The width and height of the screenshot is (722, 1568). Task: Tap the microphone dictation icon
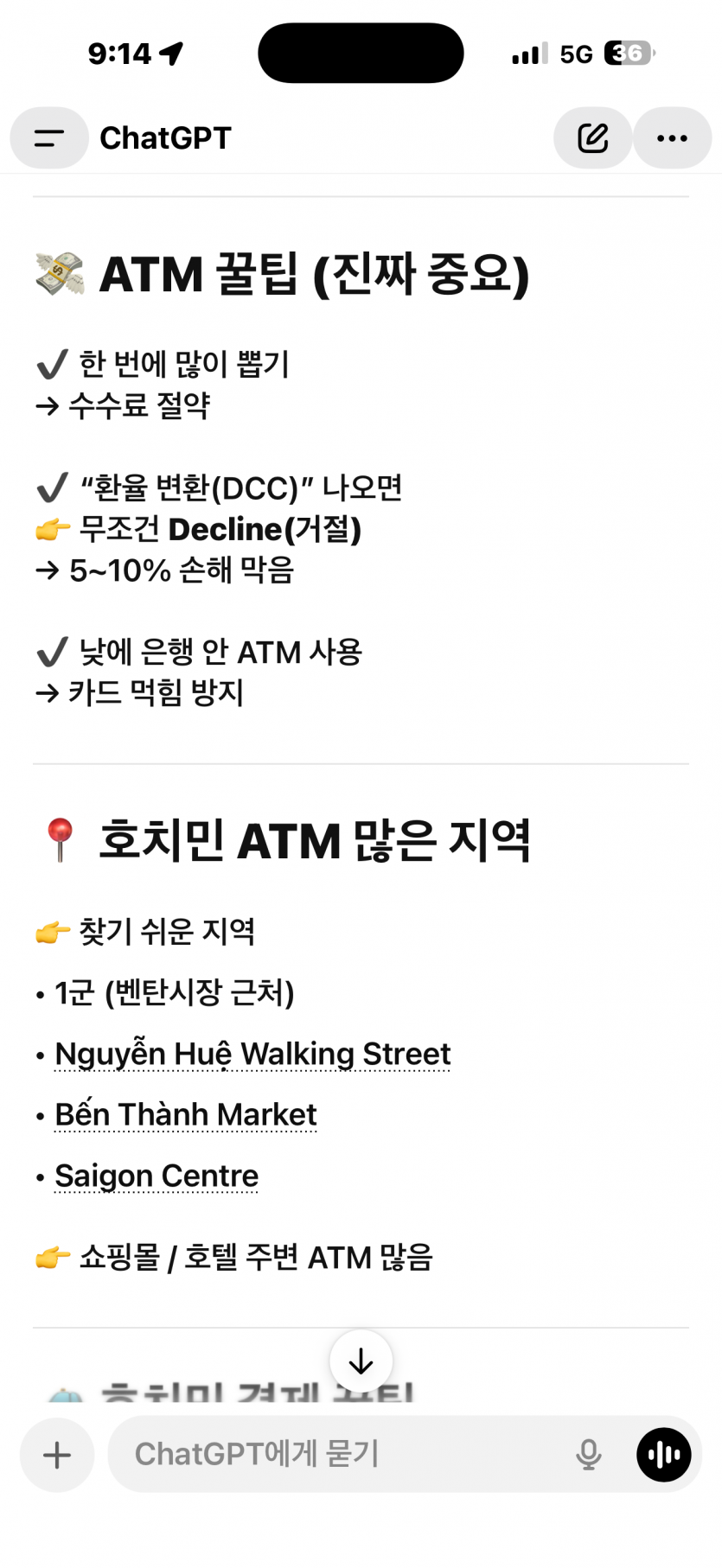[589, 1455]
